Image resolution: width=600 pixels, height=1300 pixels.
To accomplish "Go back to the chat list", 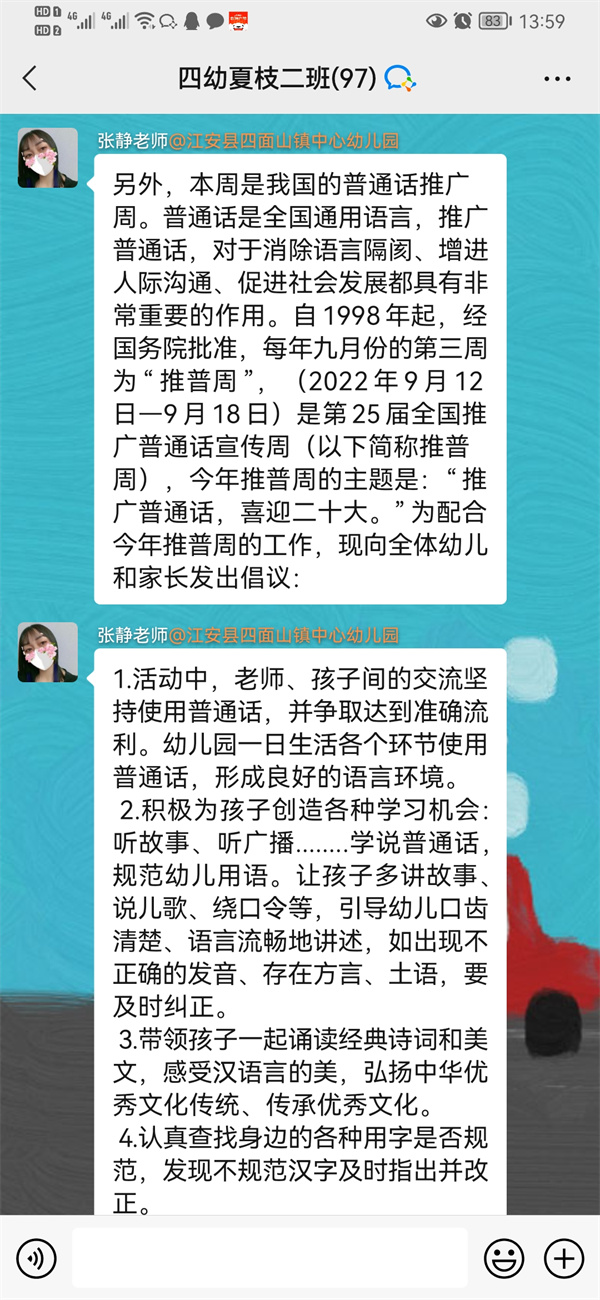I will tap(30, 79).
